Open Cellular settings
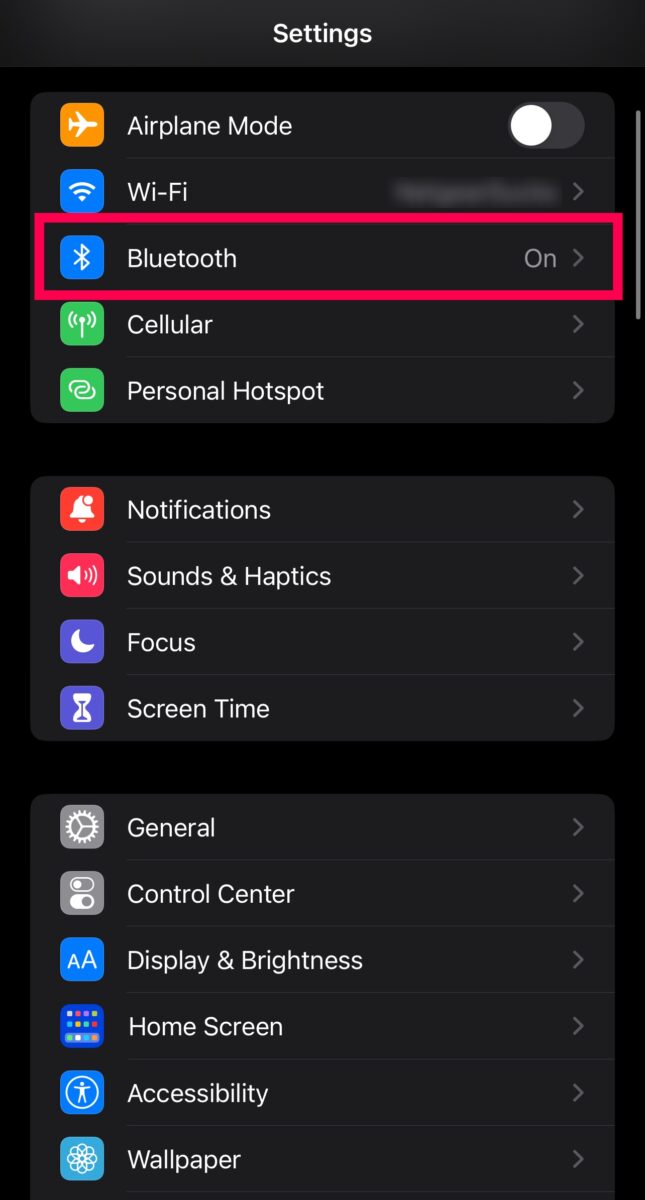The width and height of the screenshot is (645, 1200). click(322, 324)
